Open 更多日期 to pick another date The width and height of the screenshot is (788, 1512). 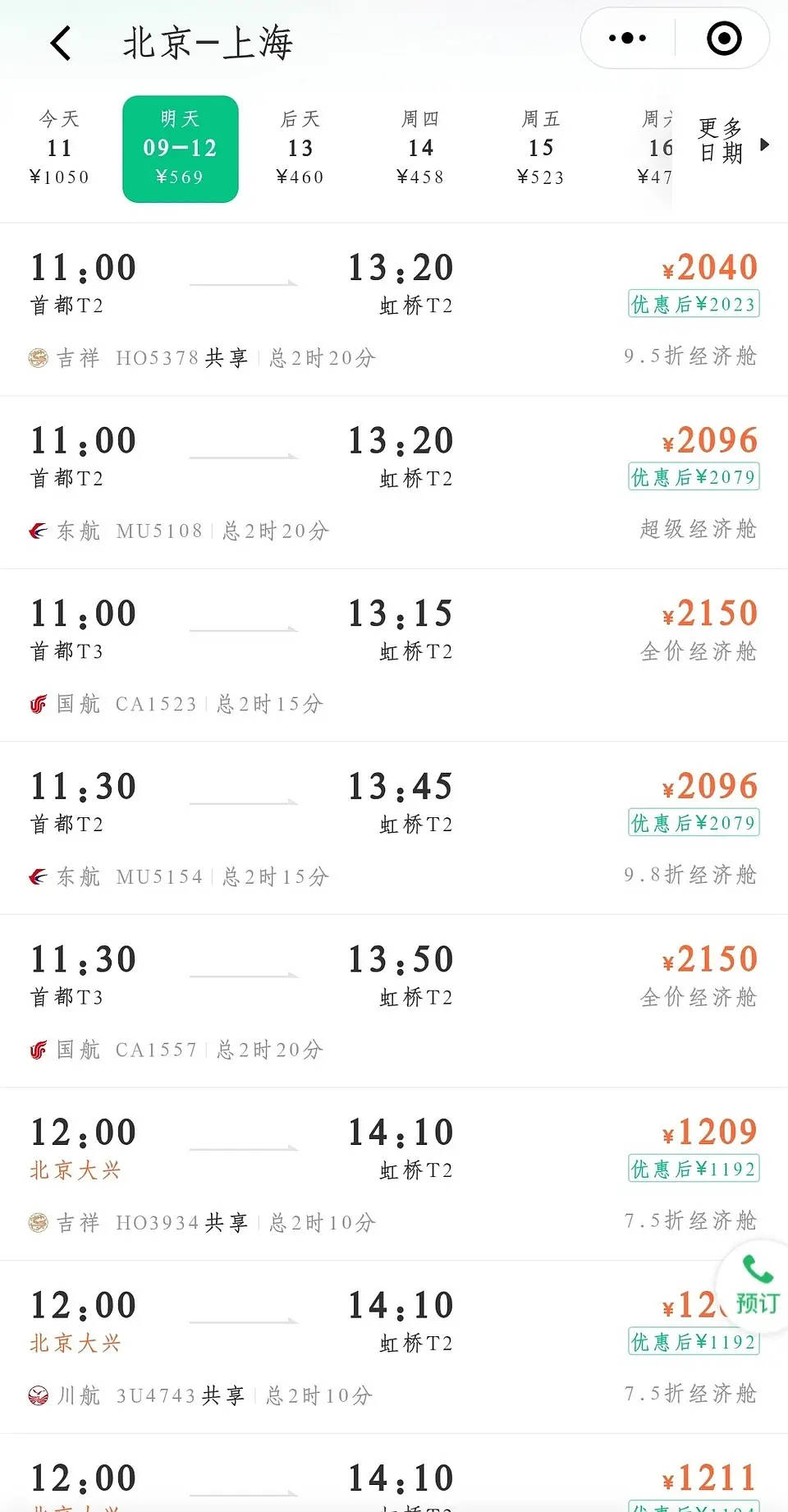tap(731, 142)
